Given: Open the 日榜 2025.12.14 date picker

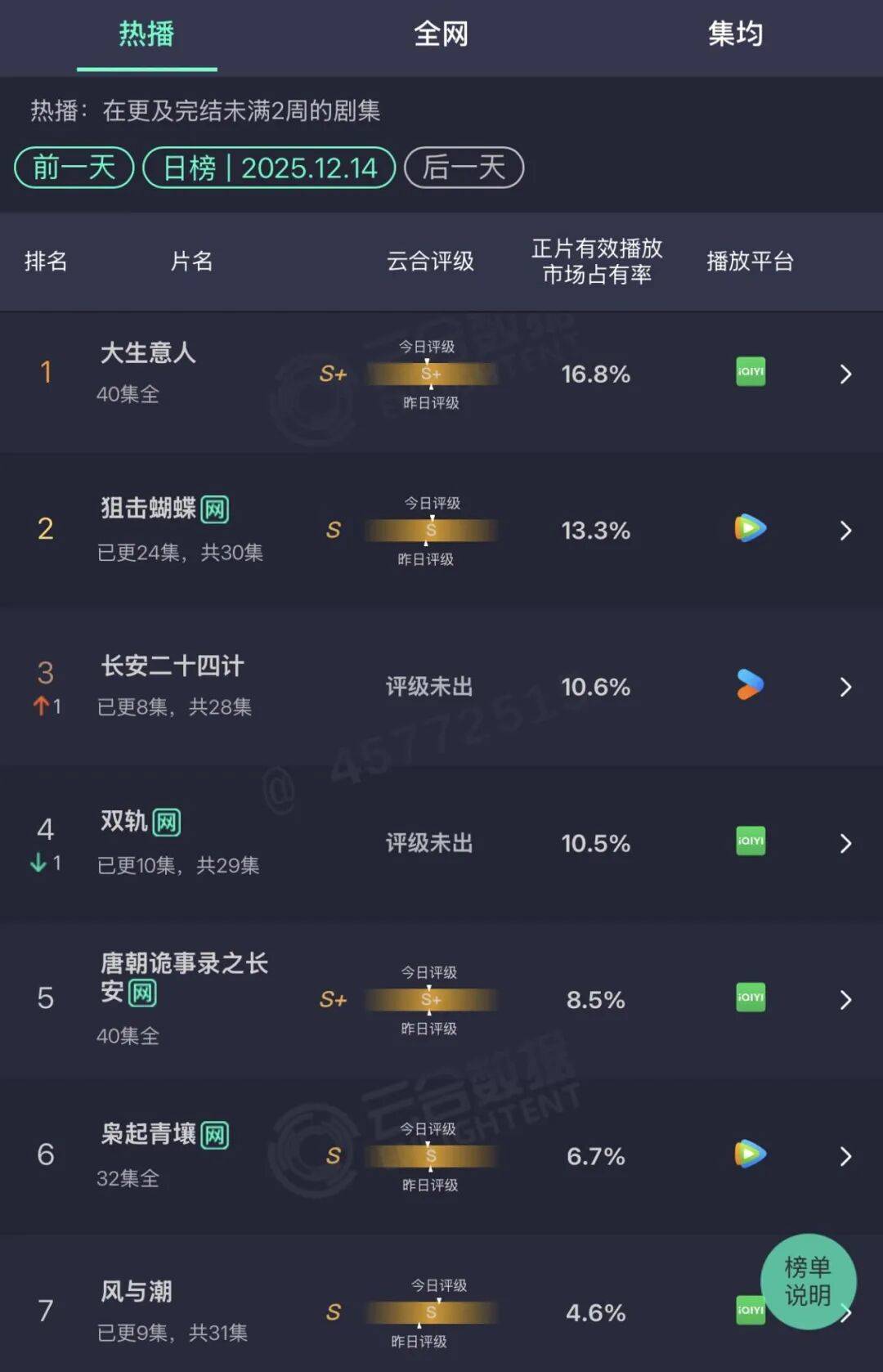Looking at the screenshot, I should (269, 168).
